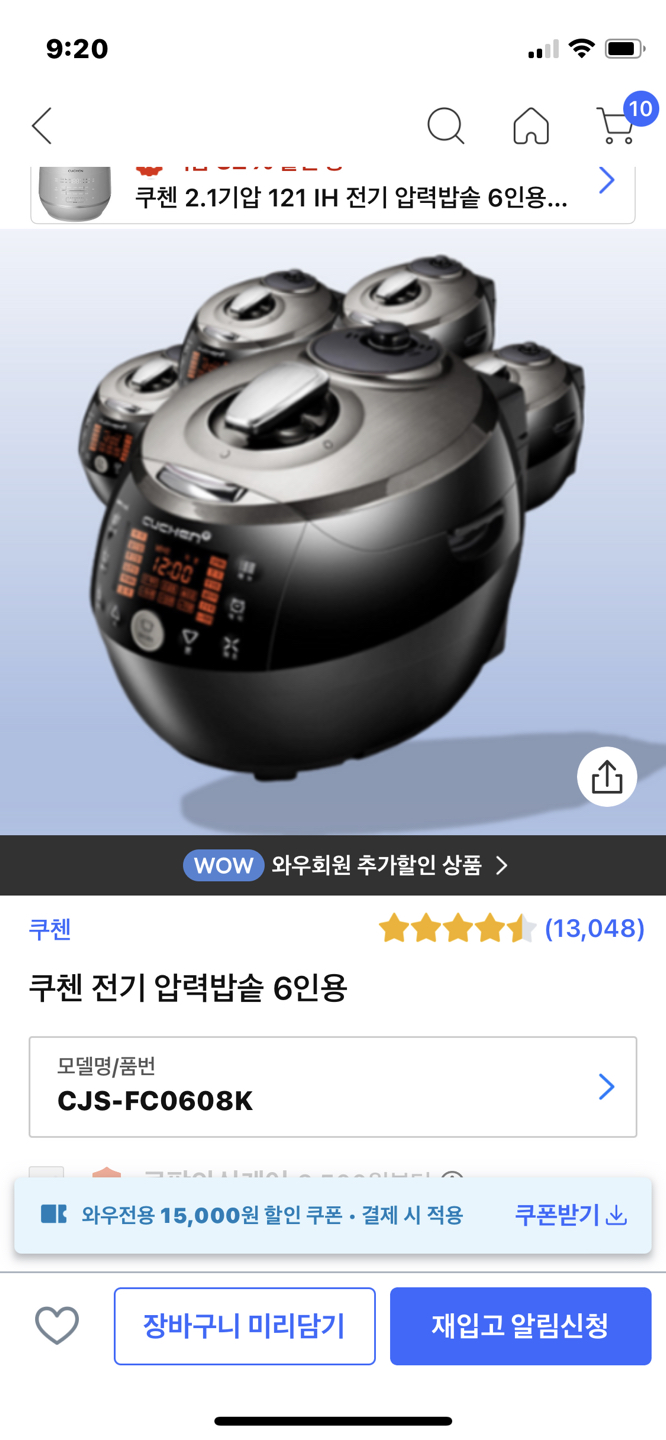The height and width of the screenshot is (1440, 666).
Task: Expand model CJS-FC0608K selector
Action: [x=333, y=1087]
